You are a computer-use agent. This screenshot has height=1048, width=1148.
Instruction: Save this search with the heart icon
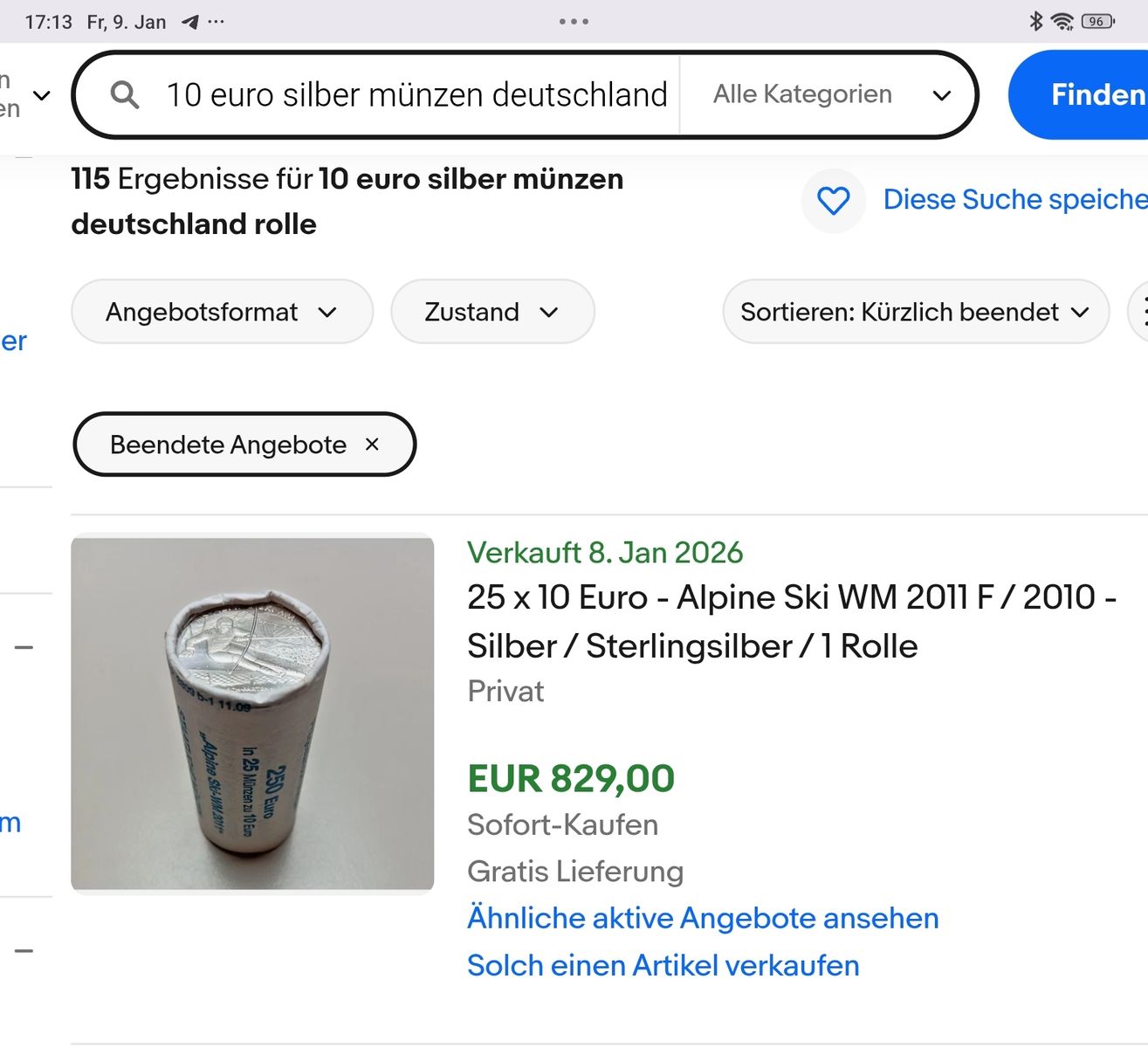(x=833, y=200)
